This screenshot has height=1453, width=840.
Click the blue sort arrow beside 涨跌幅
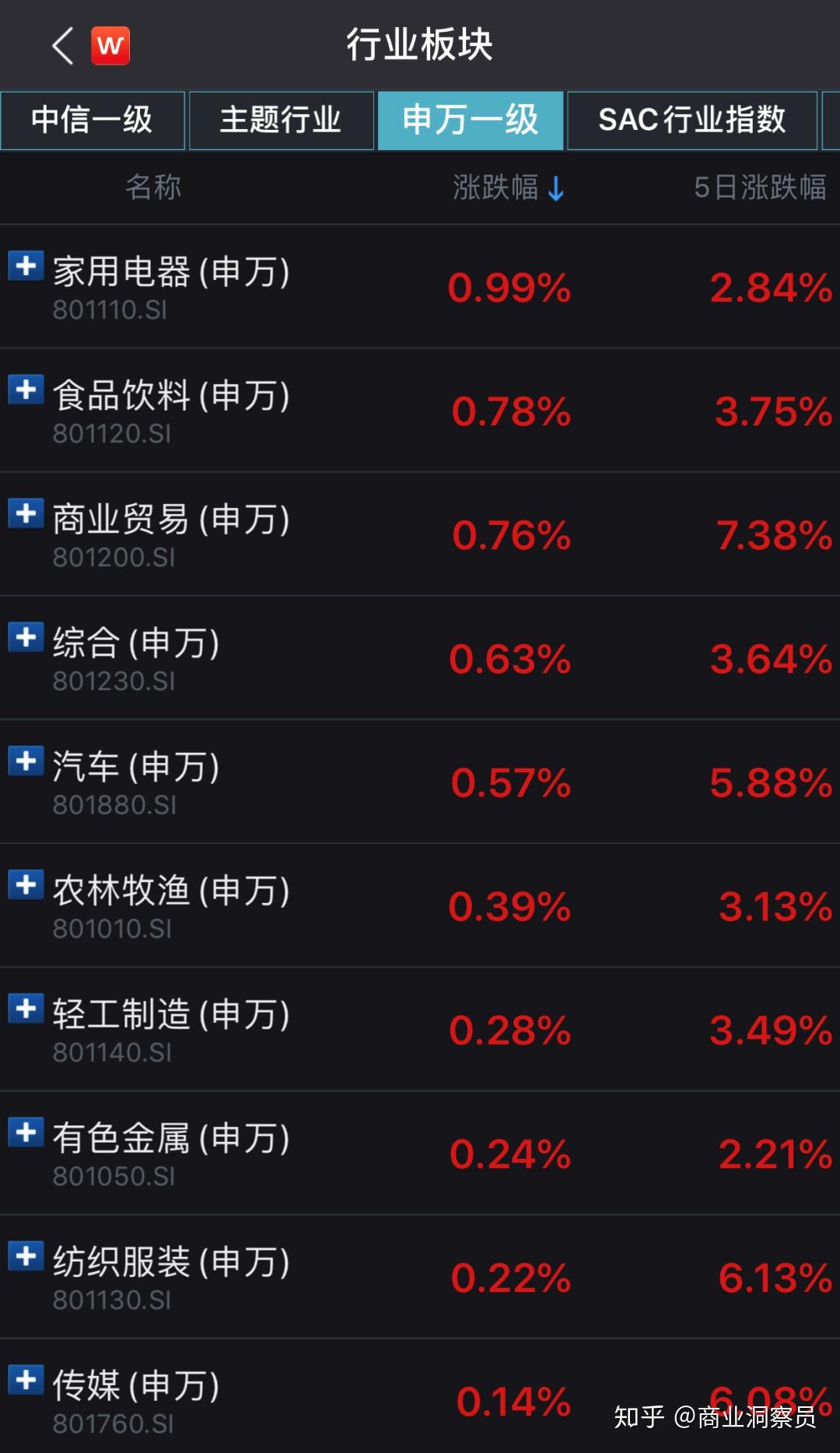[555, 188]
